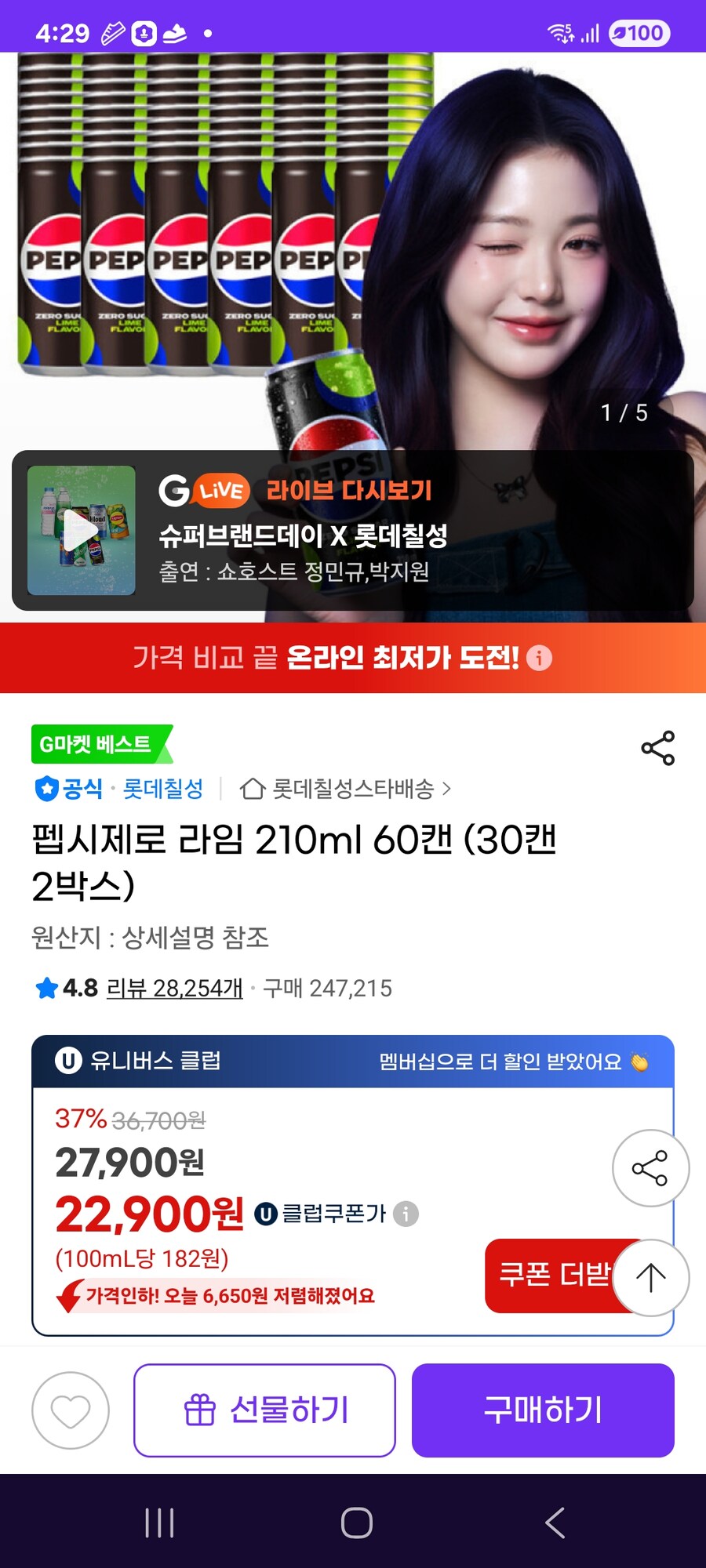Send this item with 선물하기
This screenshot has width=706, height=1568.
[x=264, y=1410]
